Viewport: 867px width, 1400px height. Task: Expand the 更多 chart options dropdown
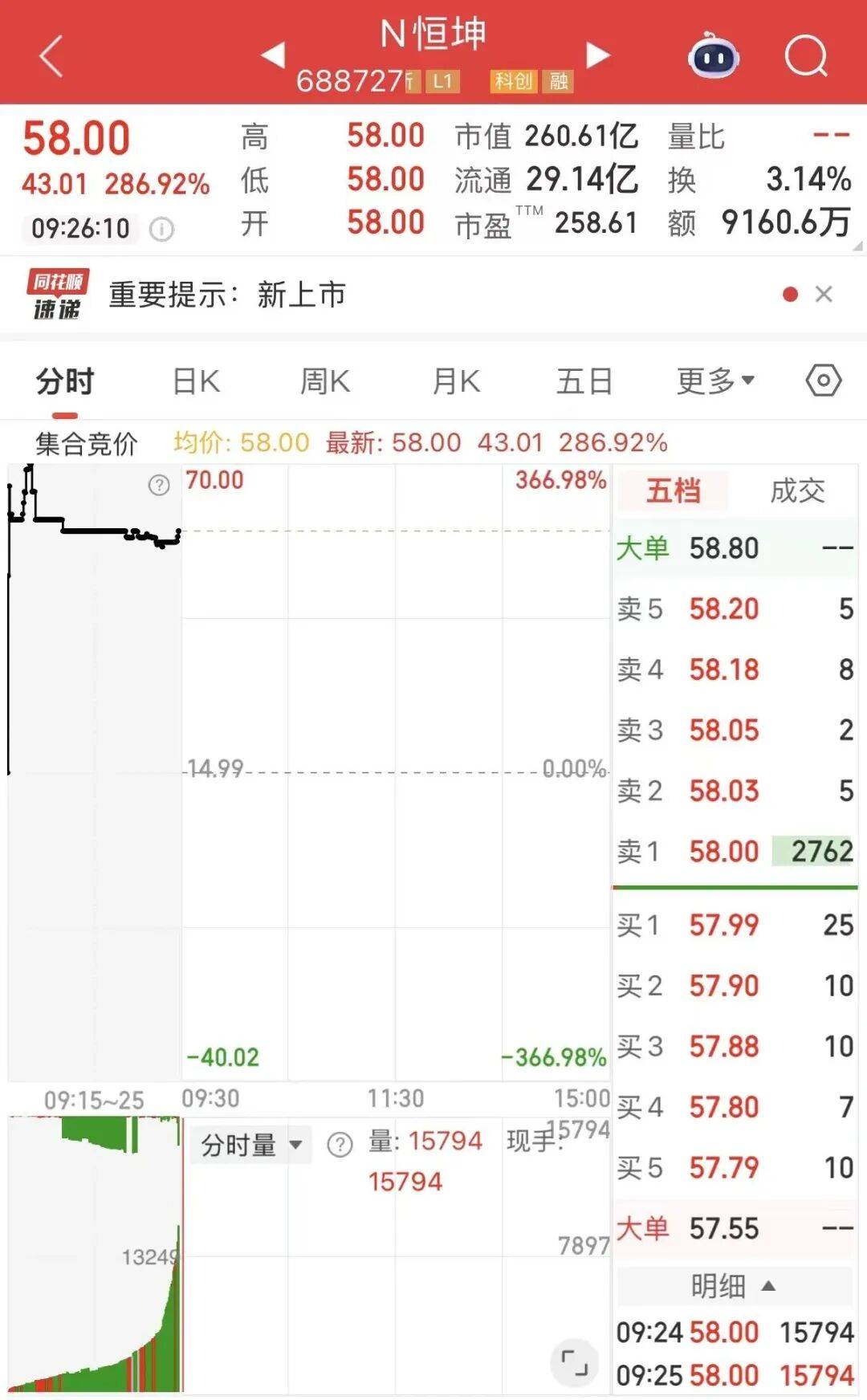pyautogui.click(x=714, y=381)
